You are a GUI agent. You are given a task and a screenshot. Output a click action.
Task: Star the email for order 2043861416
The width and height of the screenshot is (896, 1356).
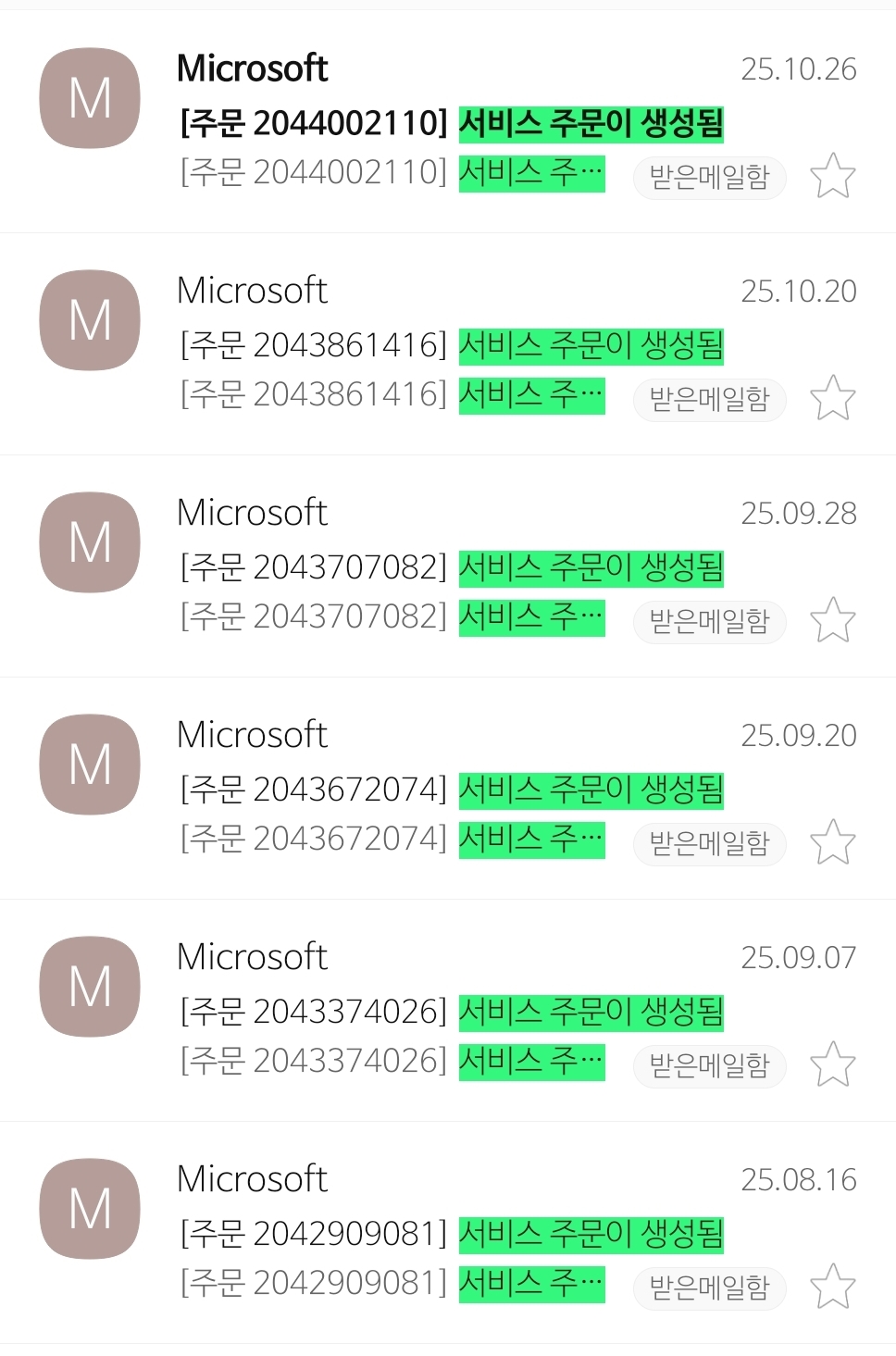tap(832, 398)
